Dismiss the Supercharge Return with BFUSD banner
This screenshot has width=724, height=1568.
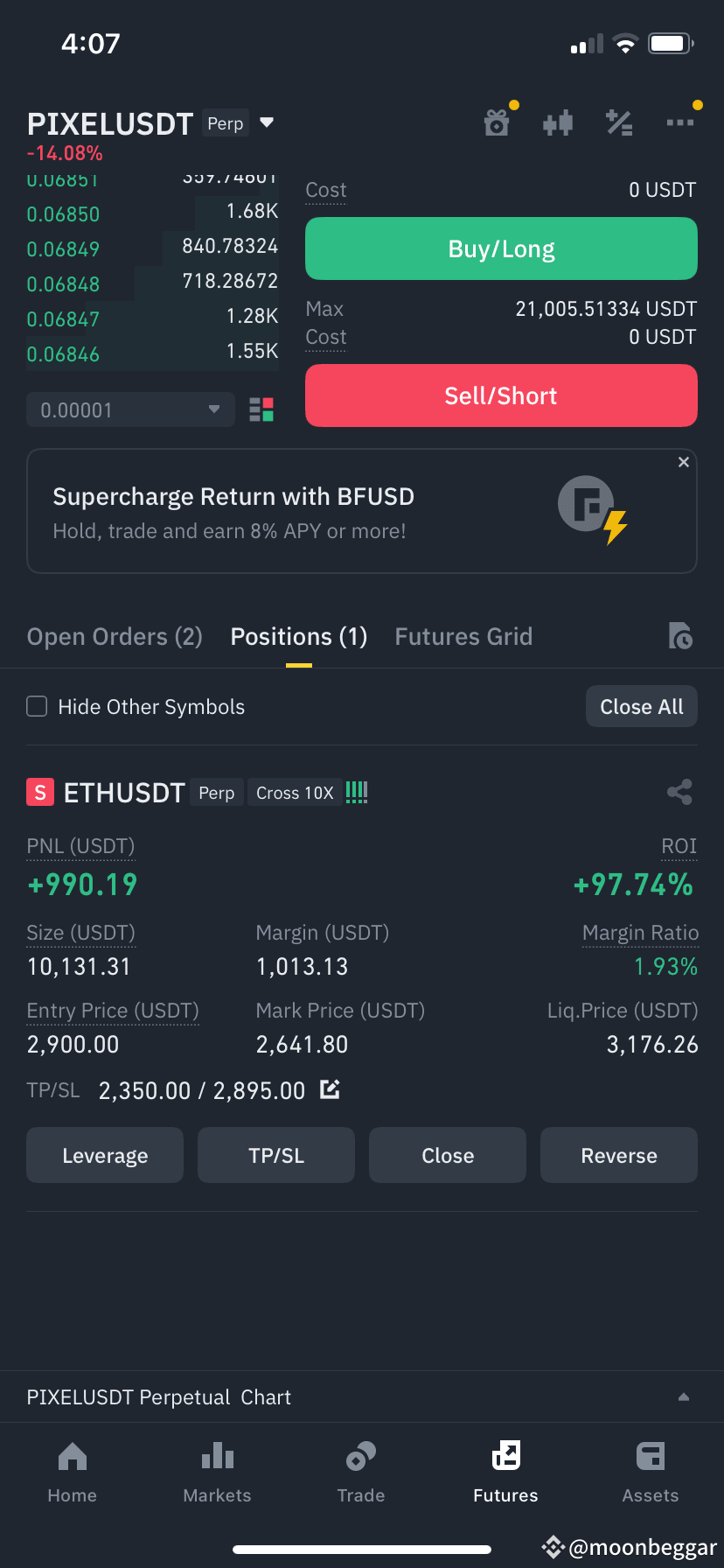coord(683,462)
